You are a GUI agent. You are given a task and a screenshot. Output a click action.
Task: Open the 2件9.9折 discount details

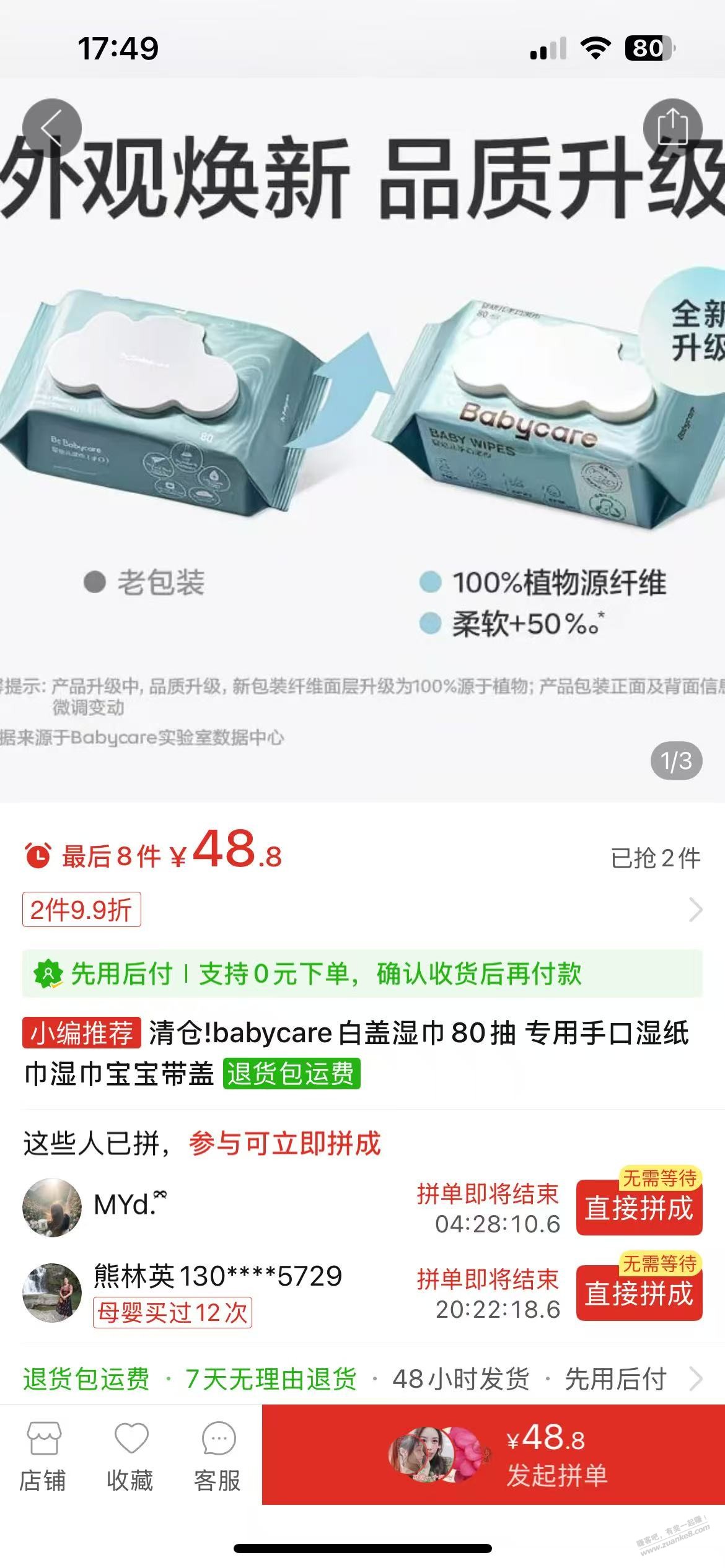(x=82, y=910)
